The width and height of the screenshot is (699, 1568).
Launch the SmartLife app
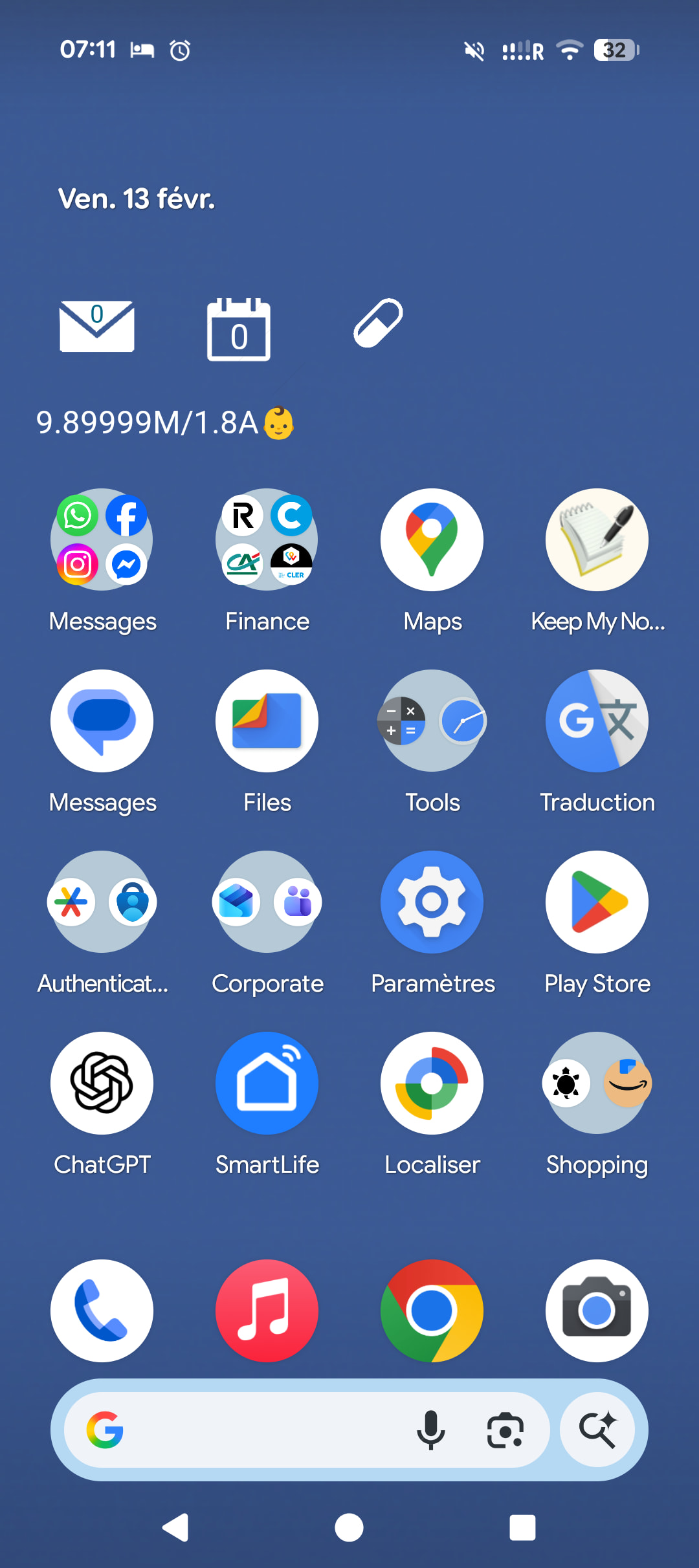(267, 1083)
